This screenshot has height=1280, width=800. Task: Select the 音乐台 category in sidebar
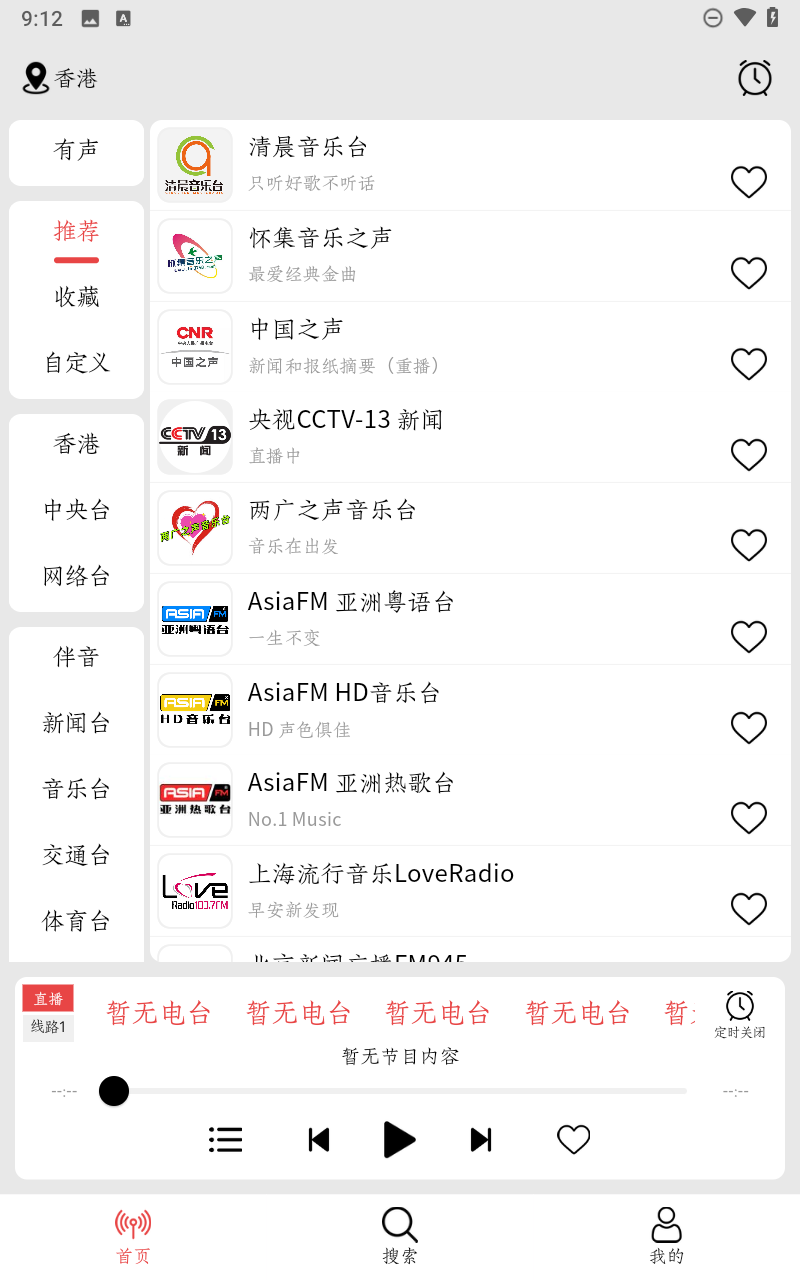coord(76,789)
